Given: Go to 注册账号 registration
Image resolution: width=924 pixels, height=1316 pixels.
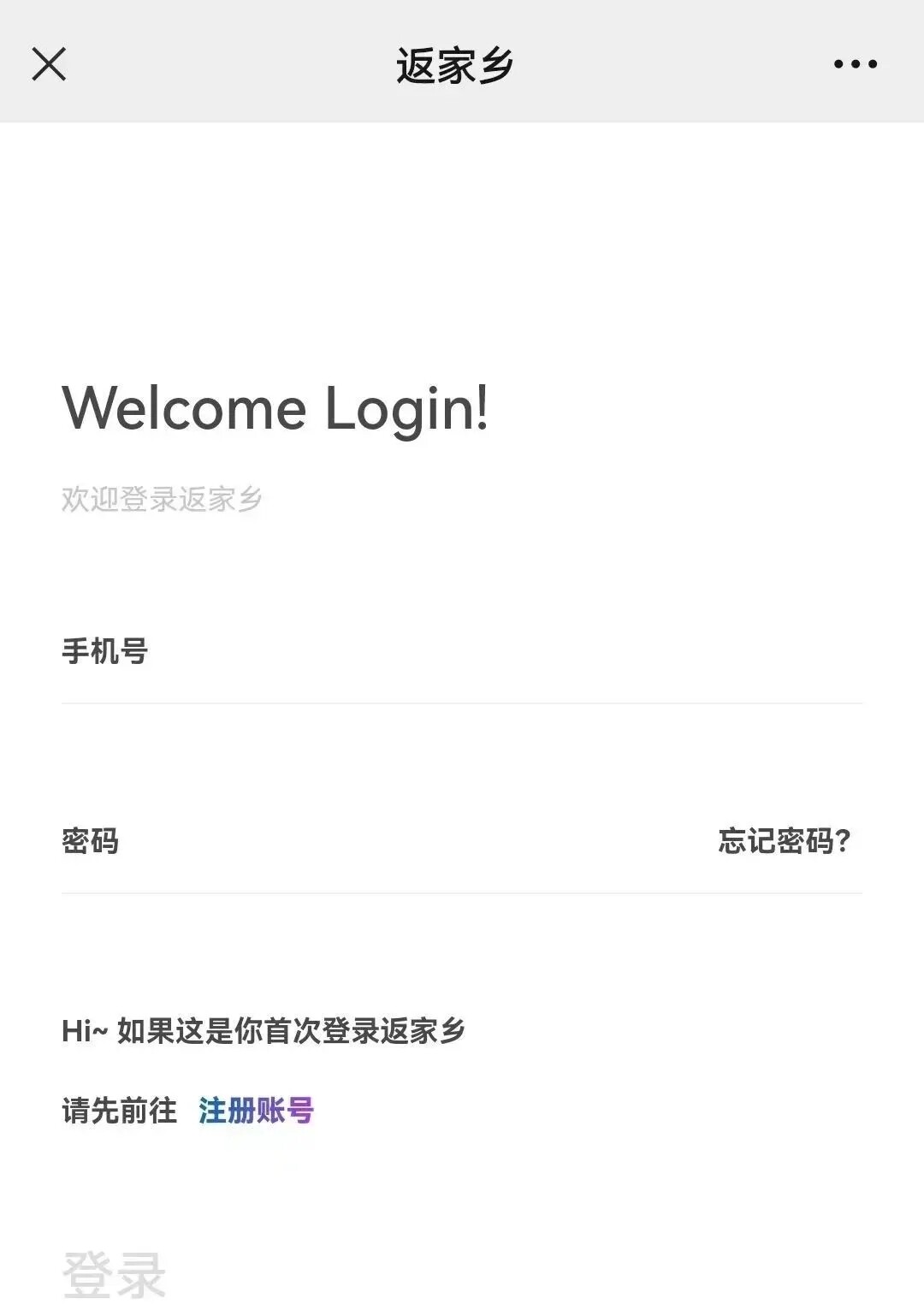Looking at the screenshot, I should pyautogui.click(x=256, y=1111).
